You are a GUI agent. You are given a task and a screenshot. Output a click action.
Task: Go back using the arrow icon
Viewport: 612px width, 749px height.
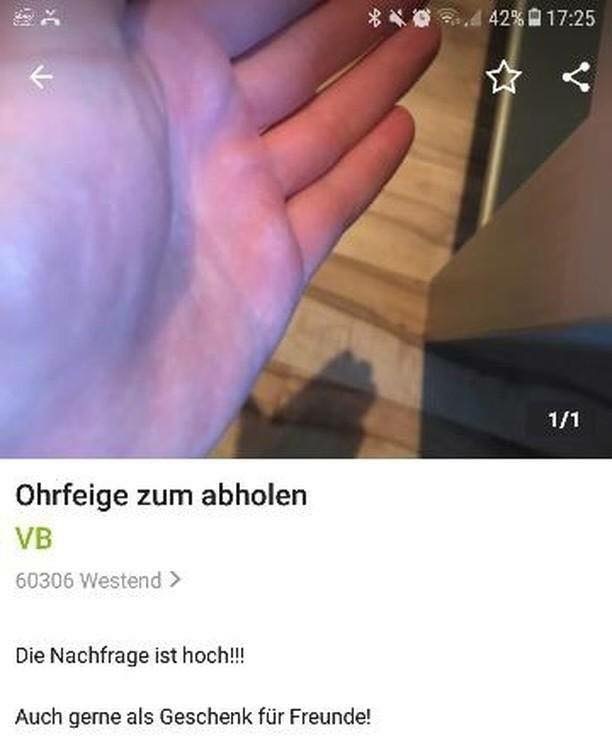pyautogui.click(x=40, y=77)
